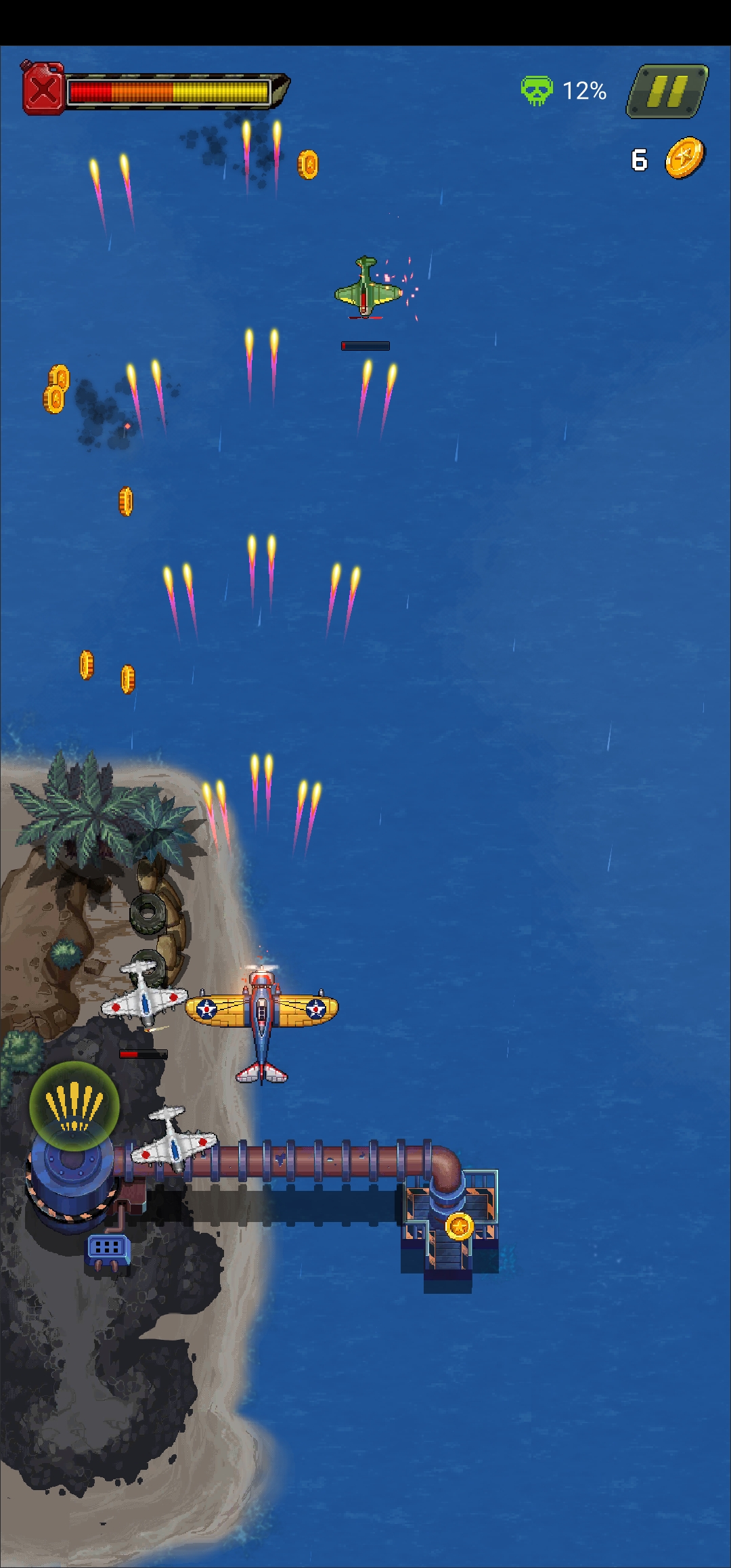This screenshot has height=1568, width=731.
Task: Pause the game
Action: click(x=667, y=91)
